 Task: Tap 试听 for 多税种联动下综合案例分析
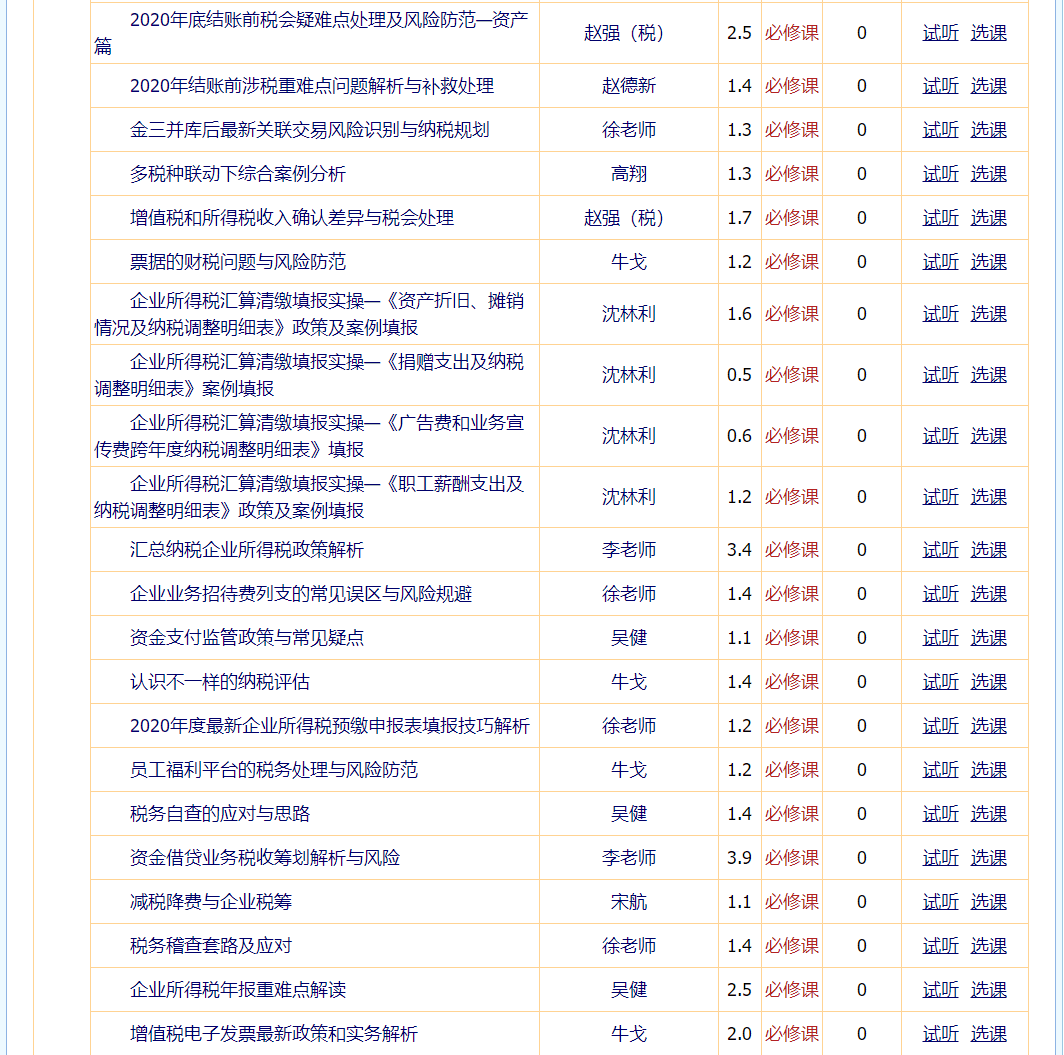[x=940, y=174]
